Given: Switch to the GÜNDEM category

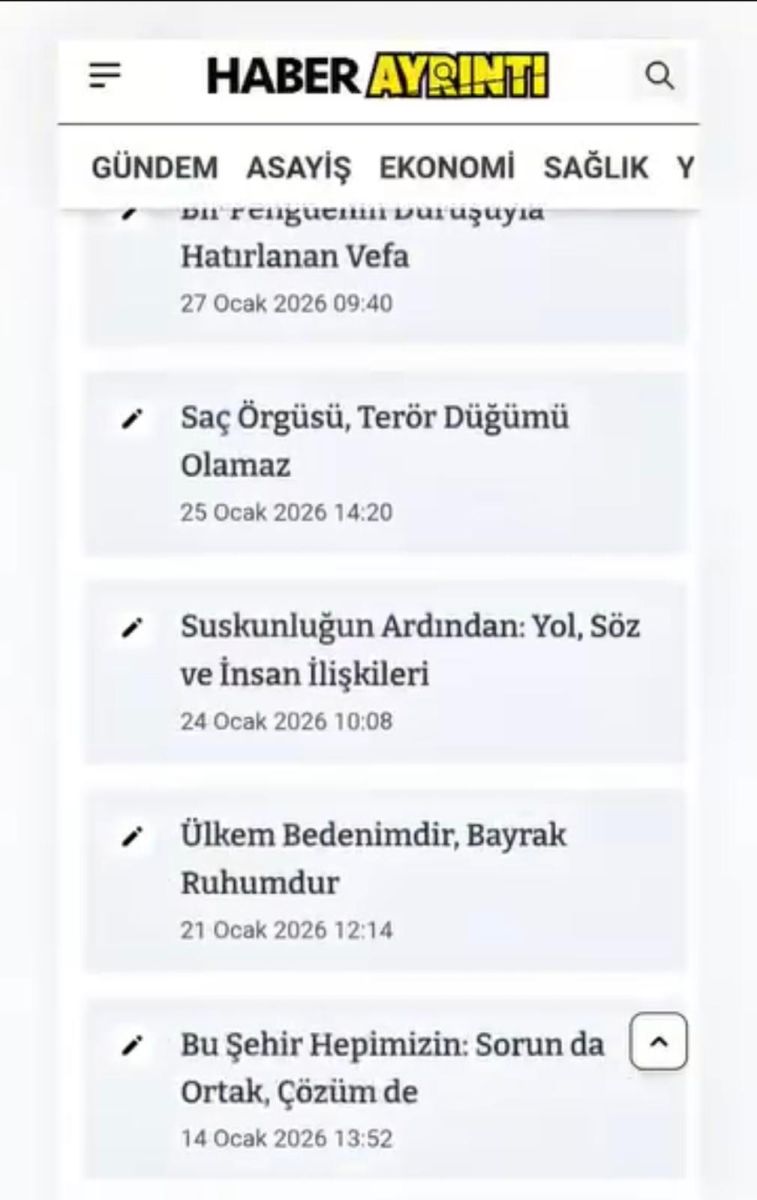Looking at the screenshot, I should click(154, 167).
